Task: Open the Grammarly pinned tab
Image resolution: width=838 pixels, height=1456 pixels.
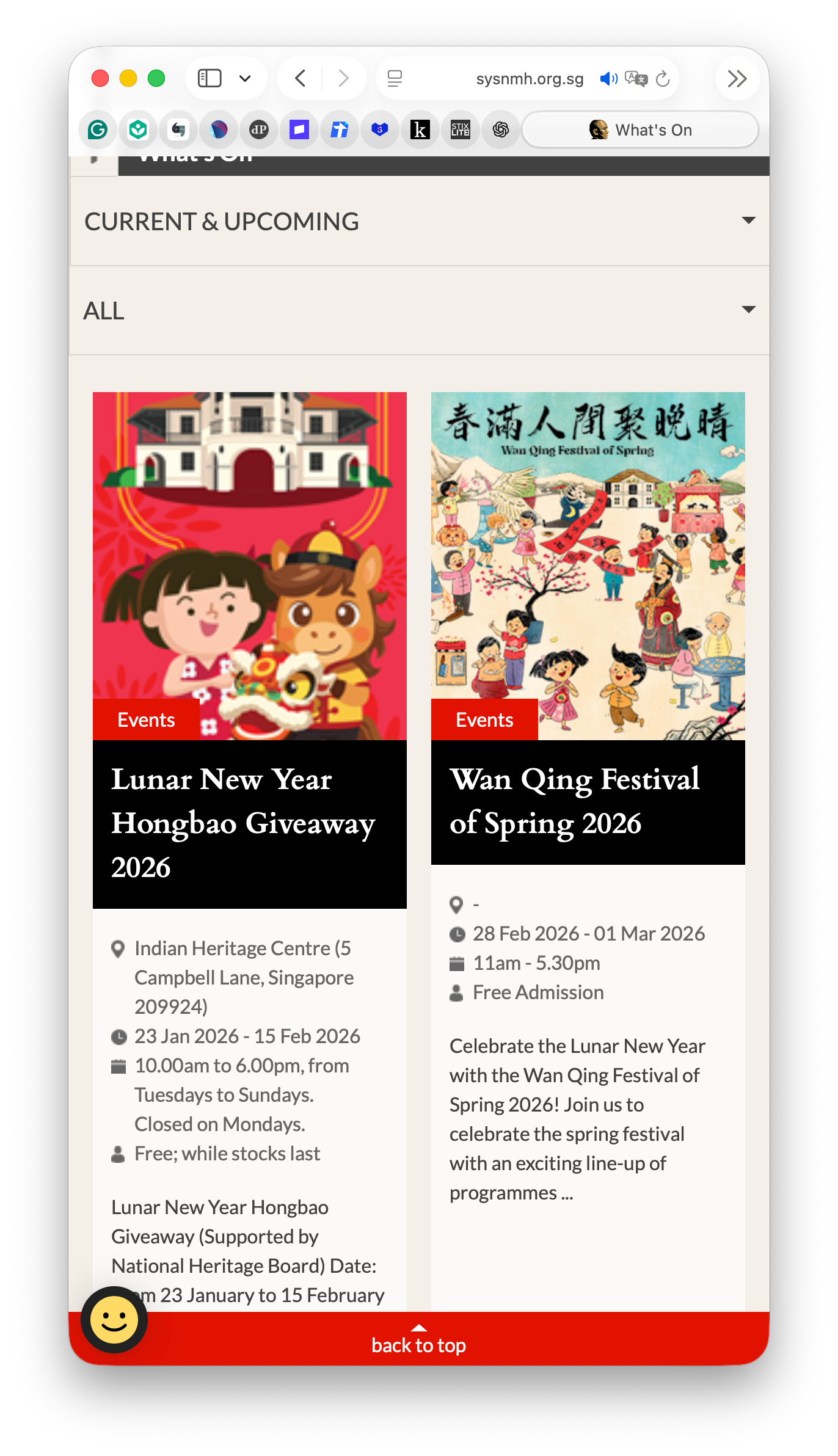Action: [x=98, y=129]
